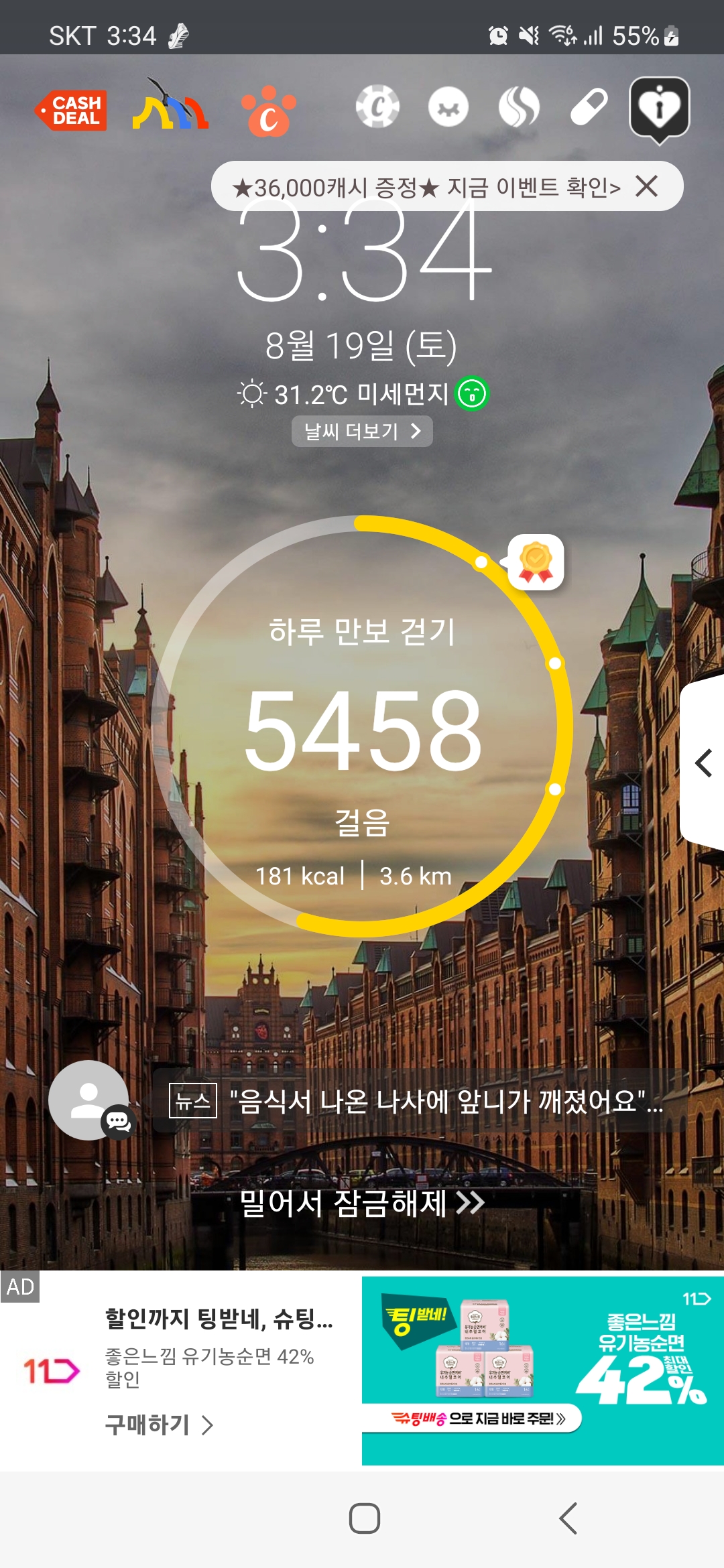This screenshot has height=1568, width=724.
Task: Open the S-shaped swirl icon
Action: click(x=519, y=107)
